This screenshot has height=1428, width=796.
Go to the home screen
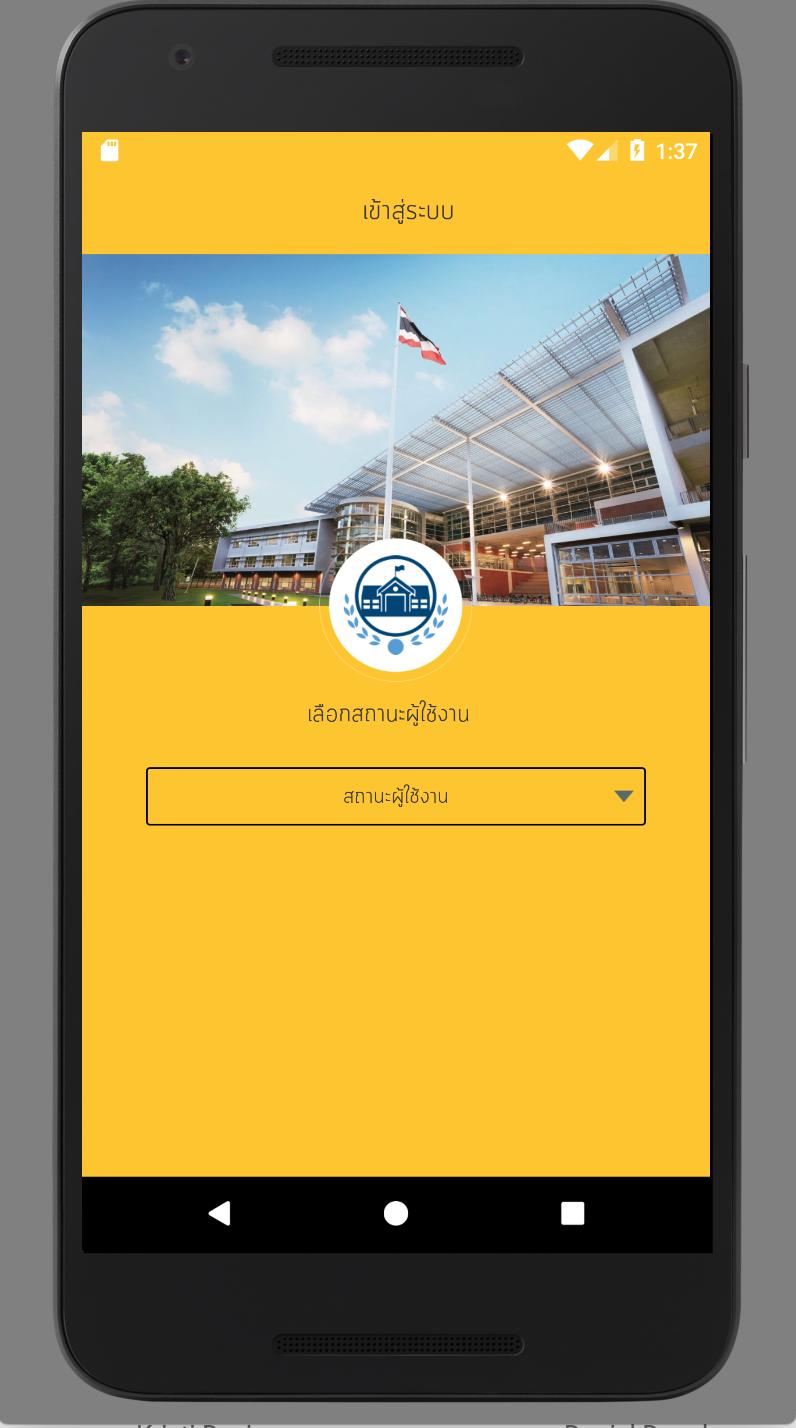[x=396, y=1213]
